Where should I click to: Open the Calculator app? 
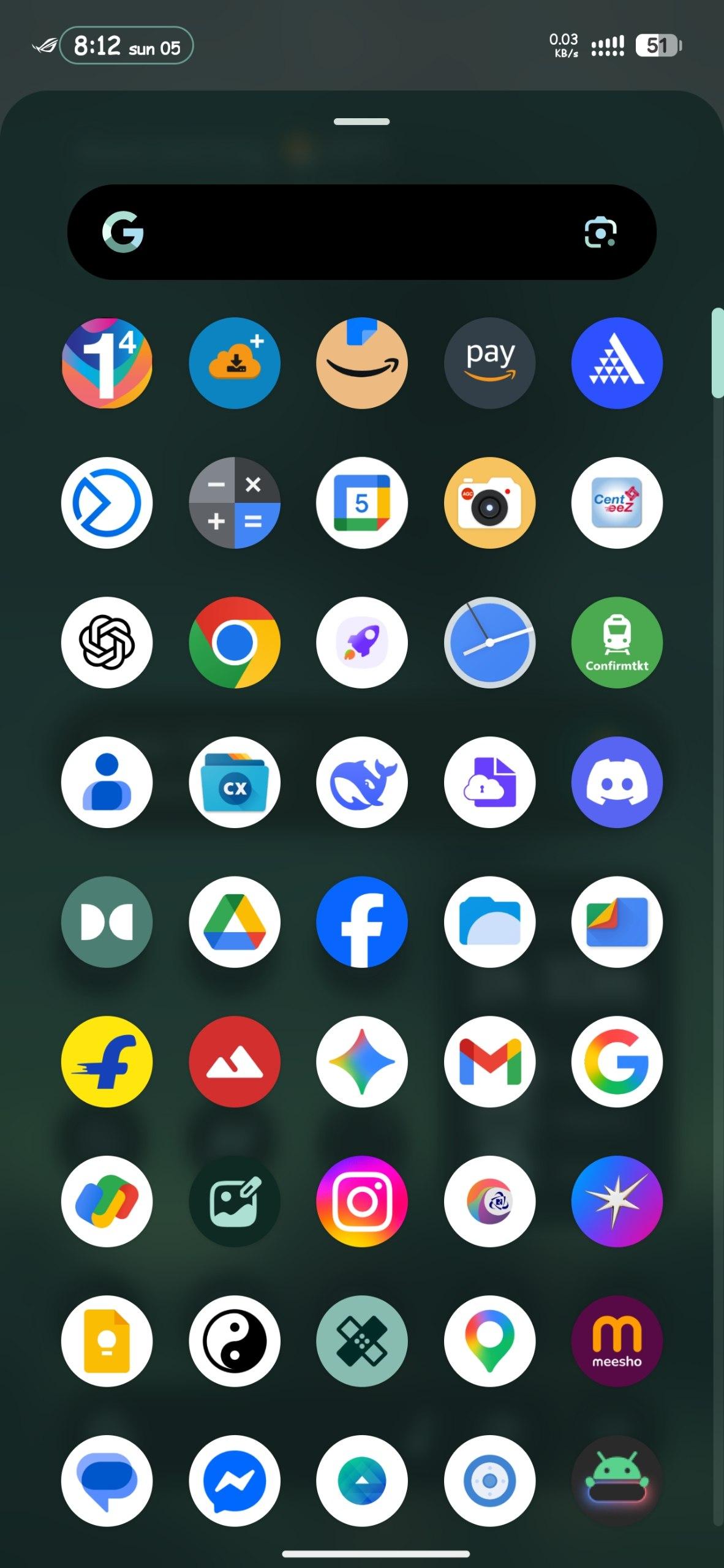pos(235,503)
